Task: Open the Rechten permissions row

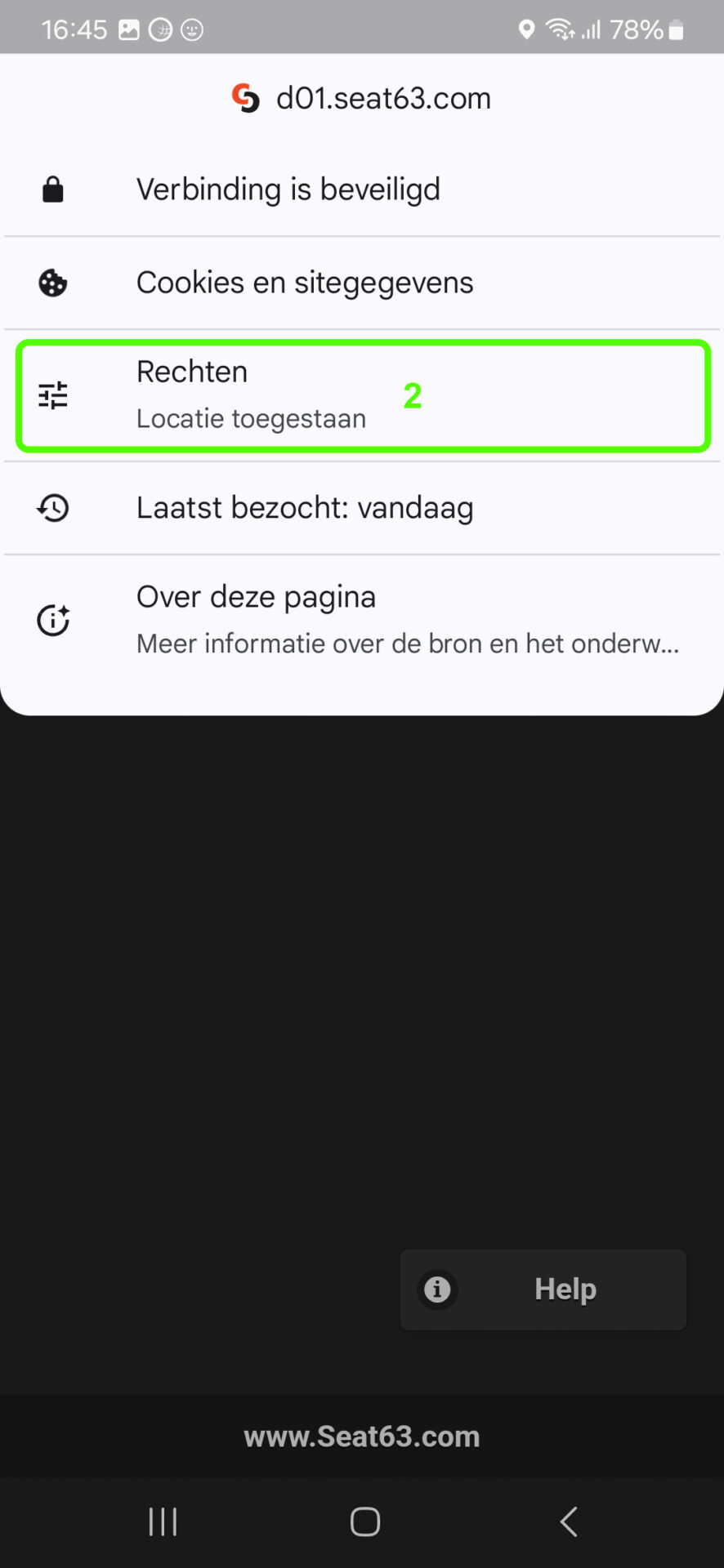Action: tap(362, 395)
